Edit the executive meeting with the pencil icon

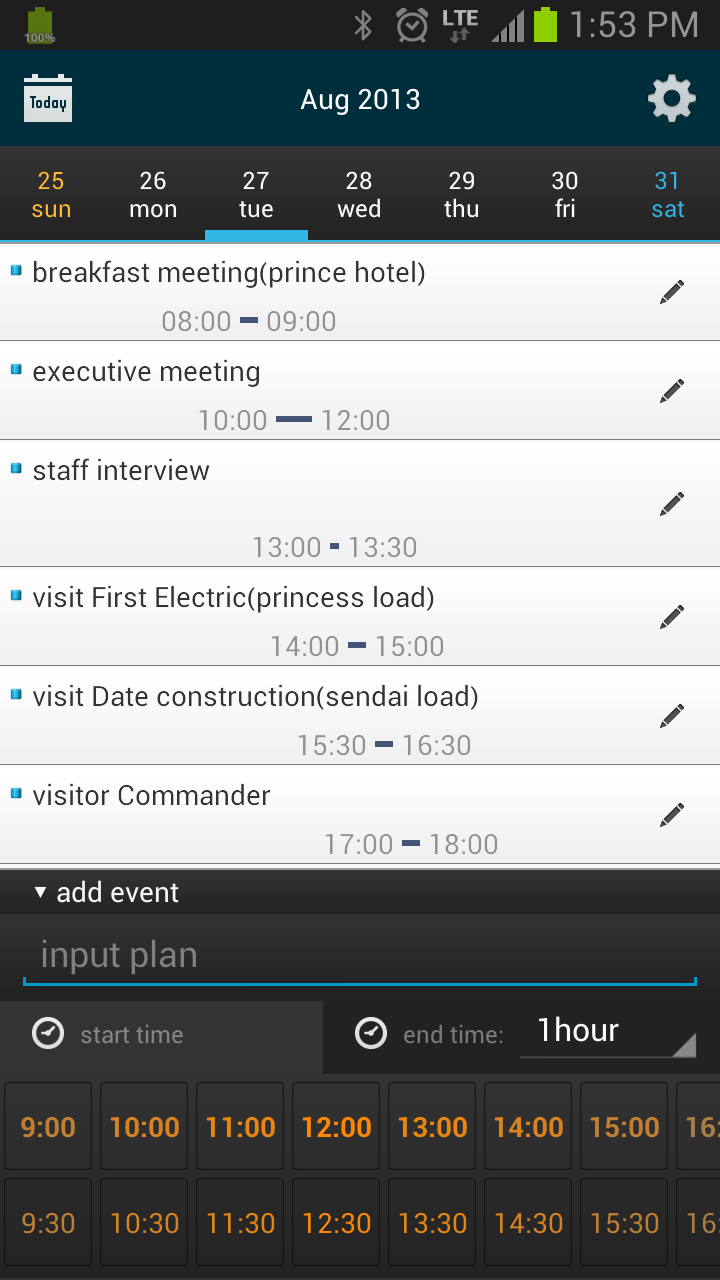pyautogui.click(x=672, y=390)
